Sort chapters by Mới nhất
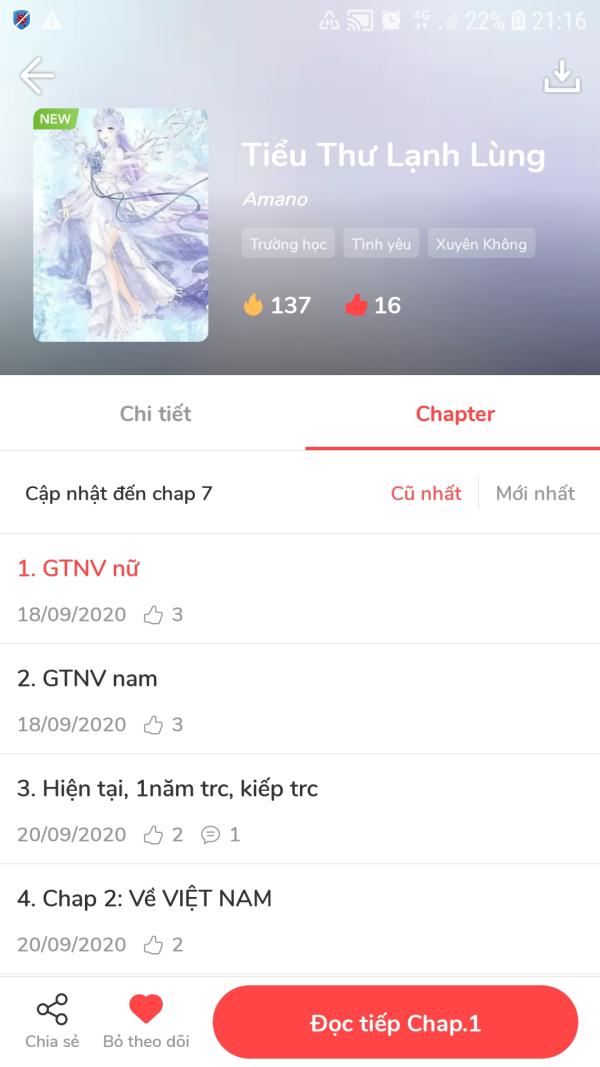 point(535,493)
